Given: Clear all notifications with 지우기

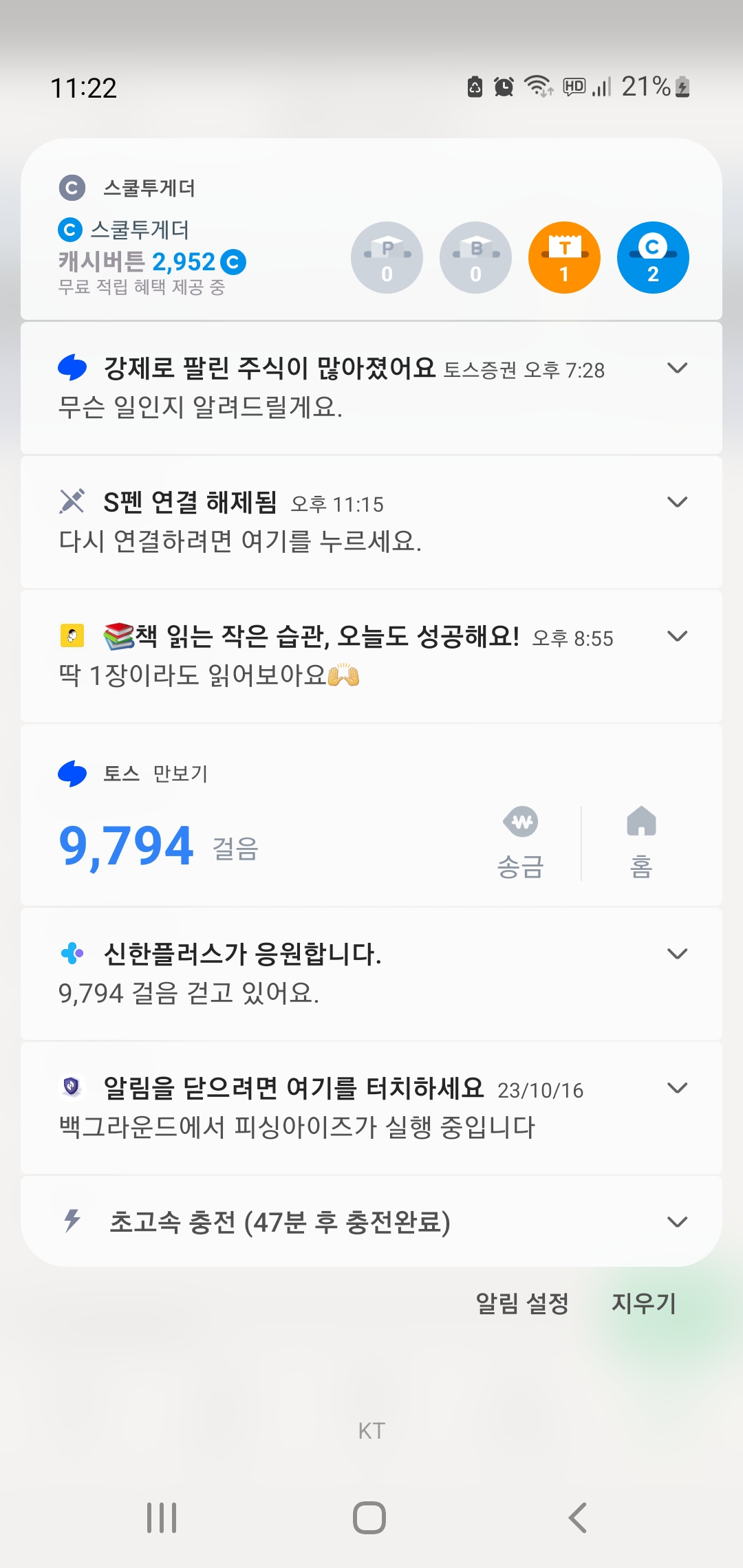Looking at the screenshot, I should [644, 1303].
